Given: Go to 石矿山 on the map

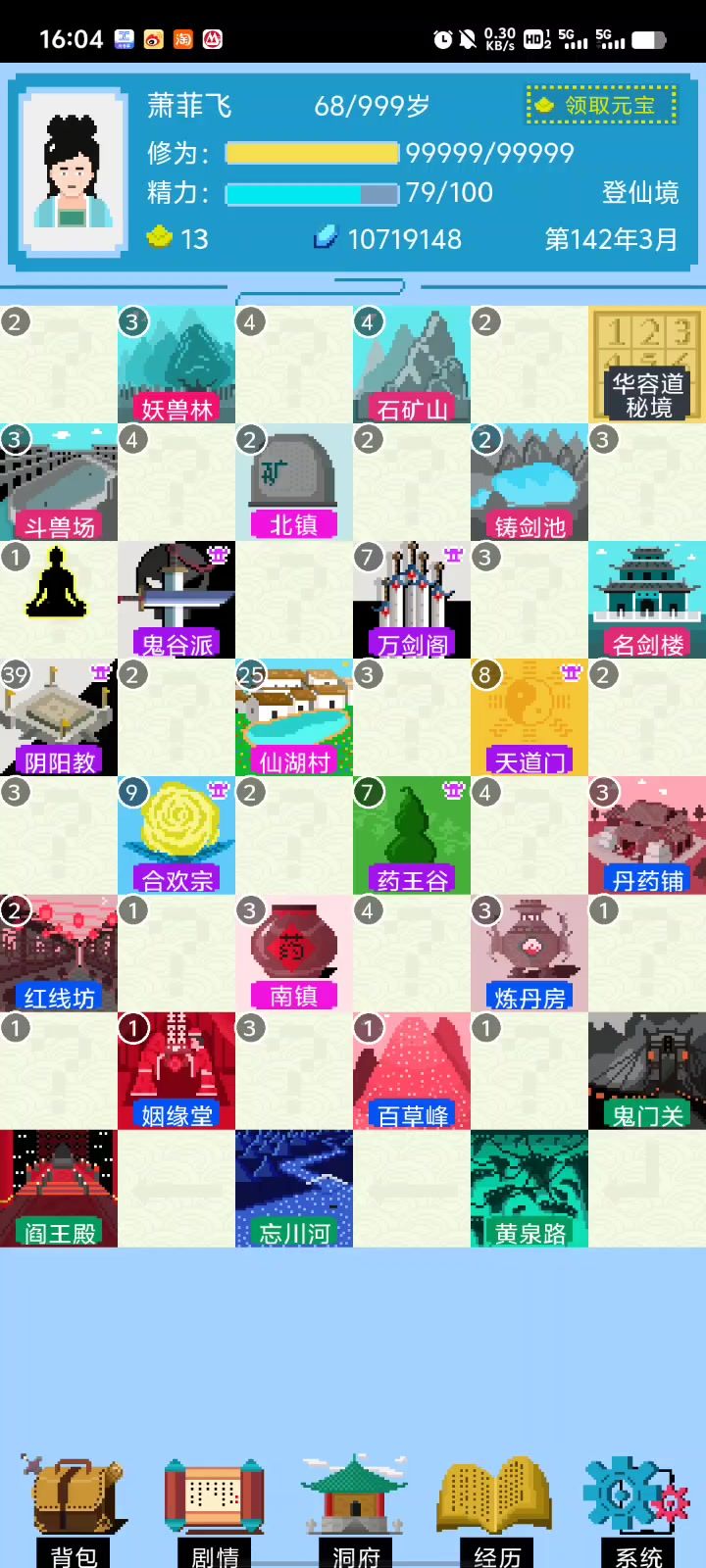Looking at the screenshot, I should [x=412, y=365].
